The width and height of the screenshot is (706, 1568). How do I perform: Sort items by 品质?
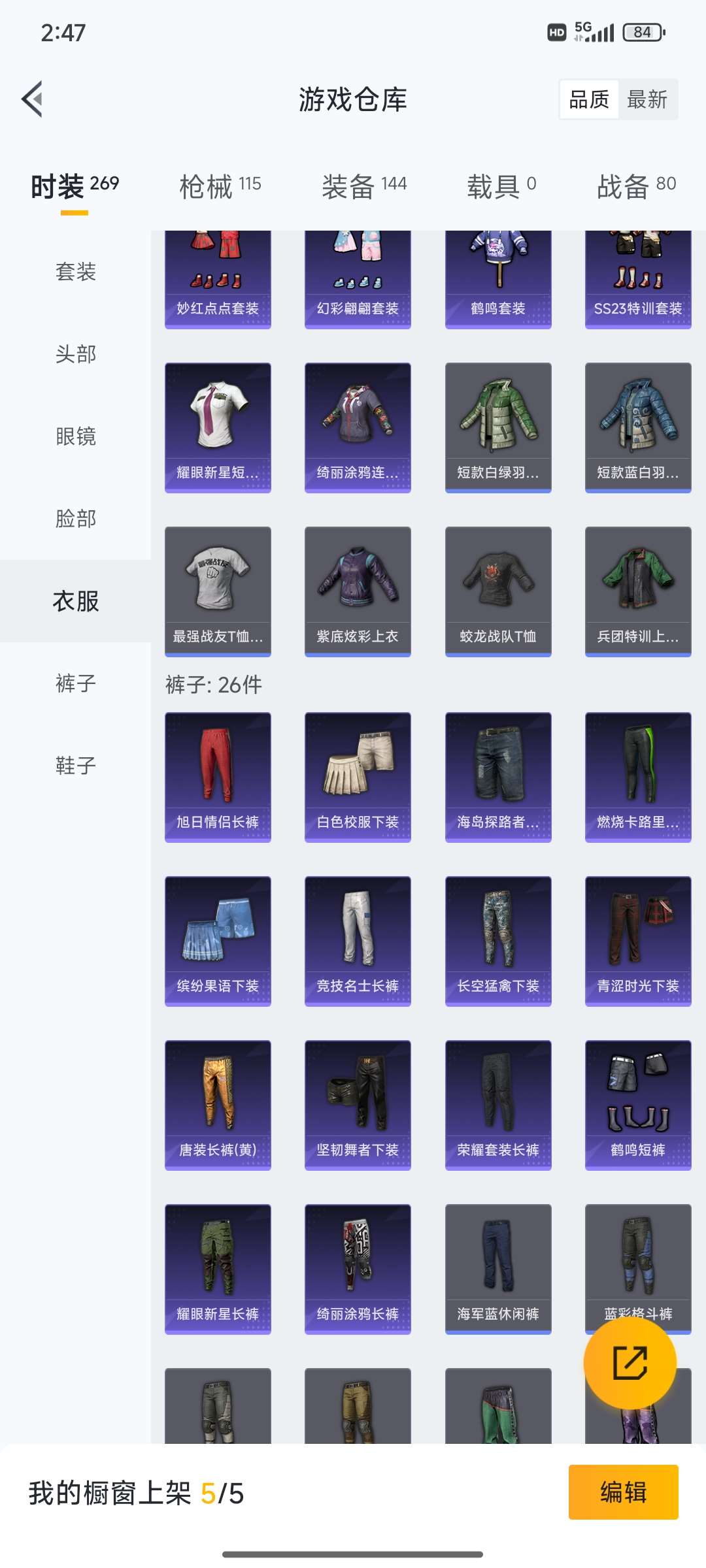point(589,99)
